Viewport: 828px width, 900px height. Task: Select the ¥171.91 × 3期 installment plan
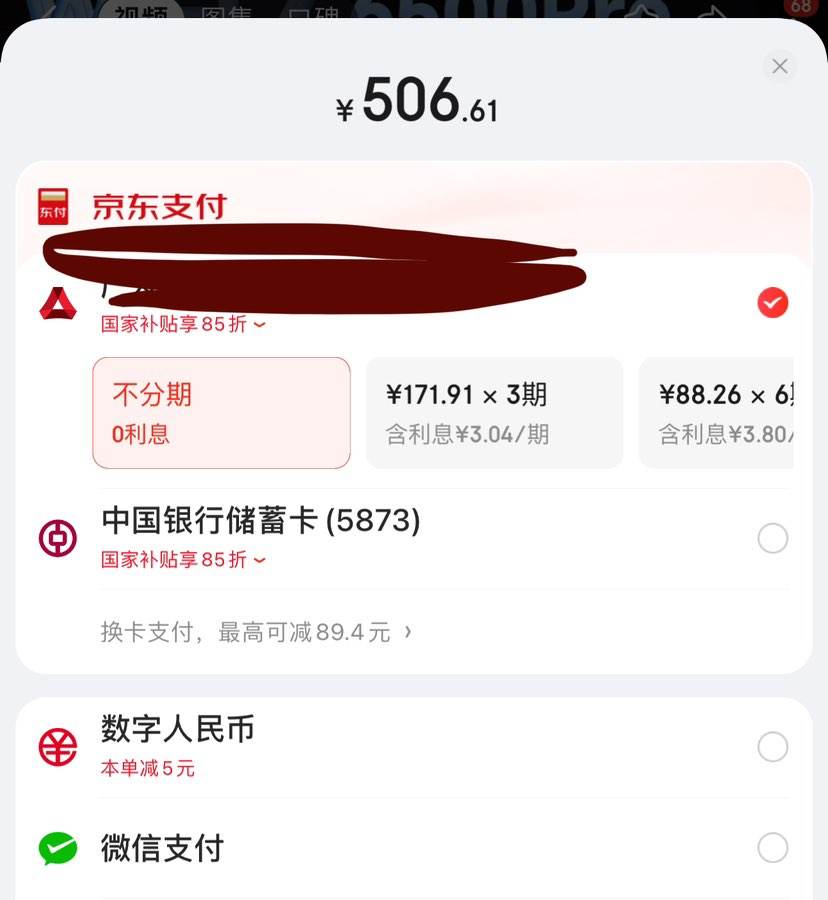coord(494,412)
